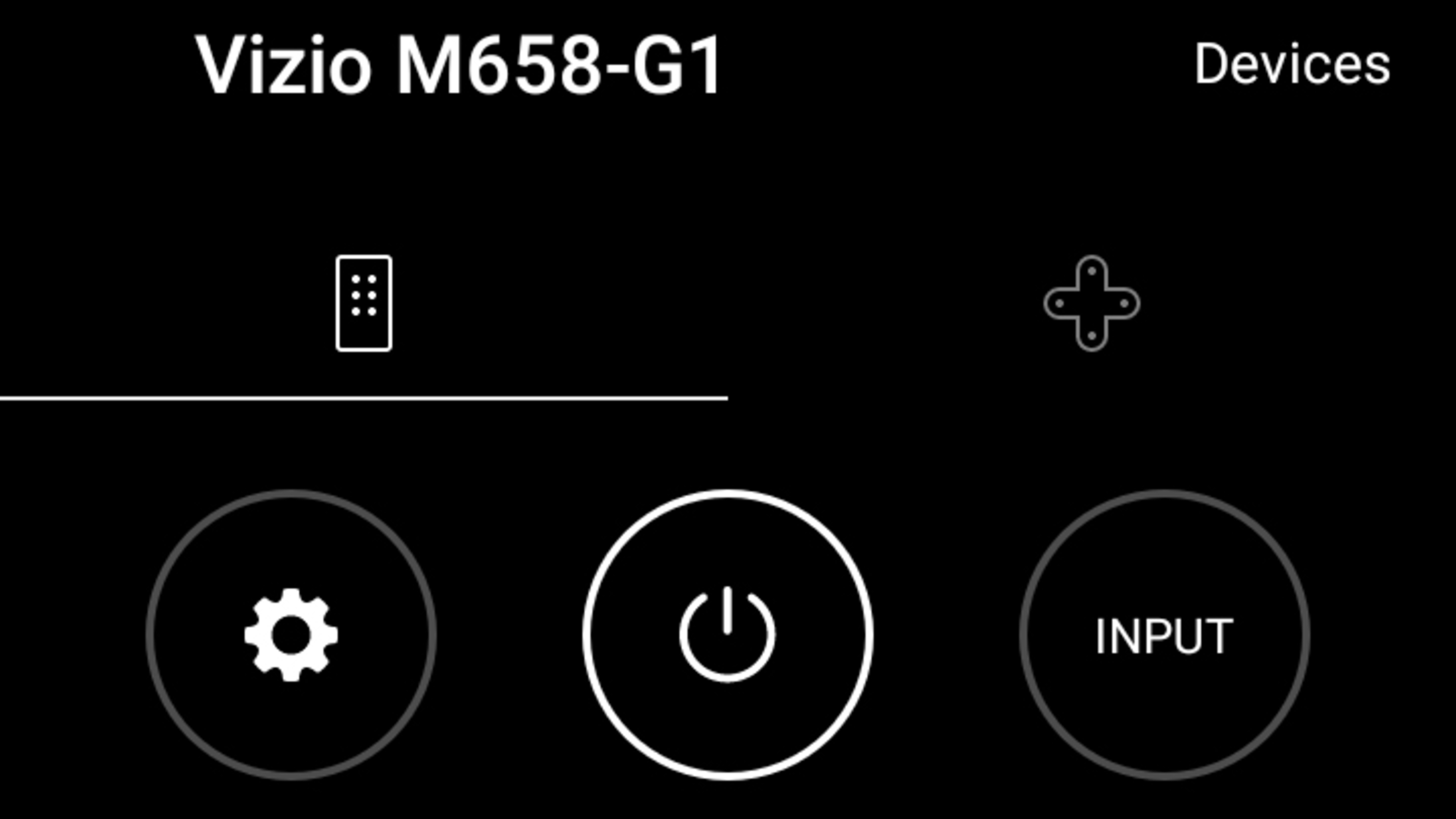Image resolution: width=1456 pixels, height=819 pixels.
Task: Open TV settings with the gear button
Action: tap(291, 635)
